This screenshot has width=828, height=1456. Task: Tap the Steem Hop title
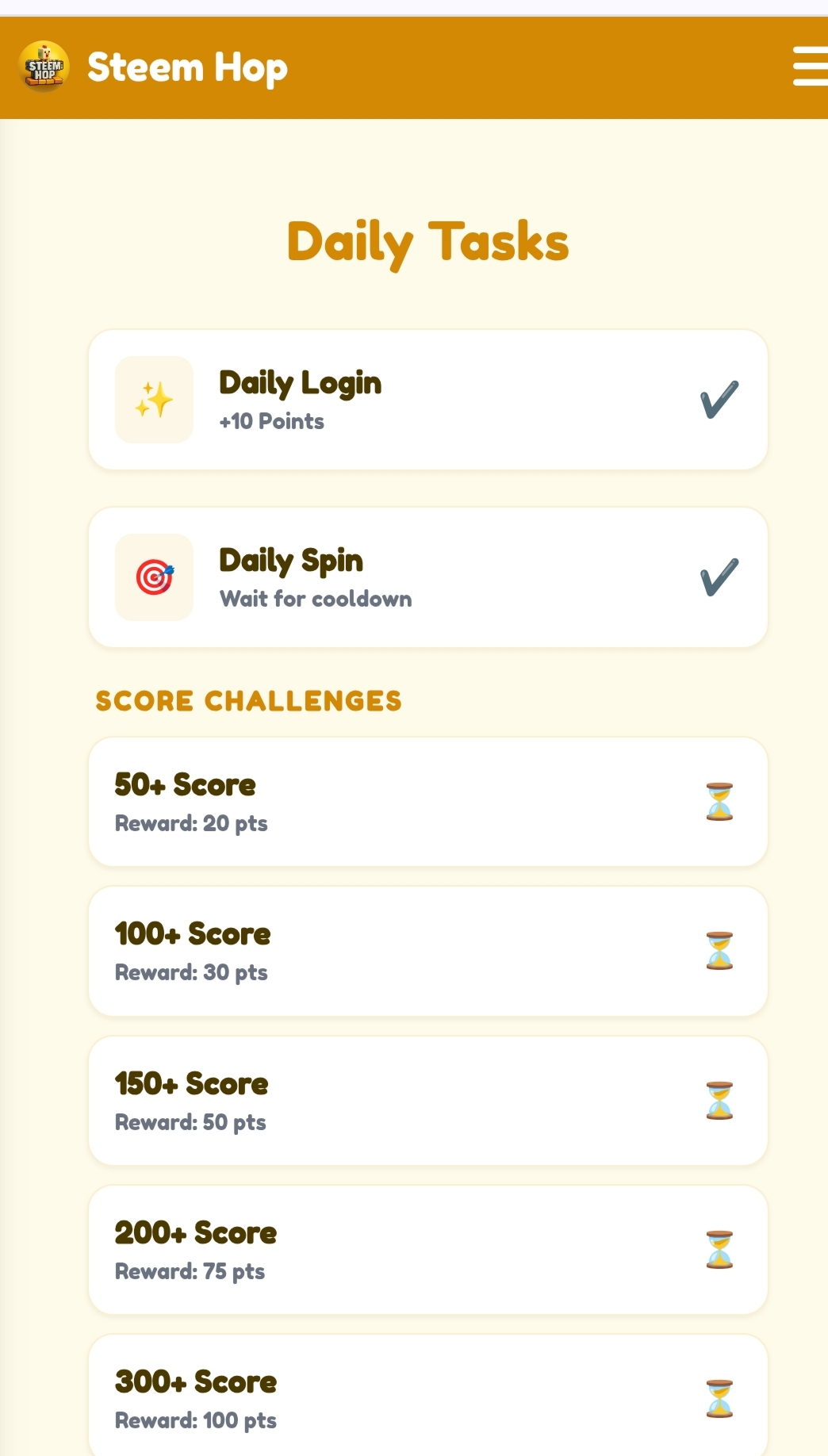pyautogui.click(x=187, y=67)
